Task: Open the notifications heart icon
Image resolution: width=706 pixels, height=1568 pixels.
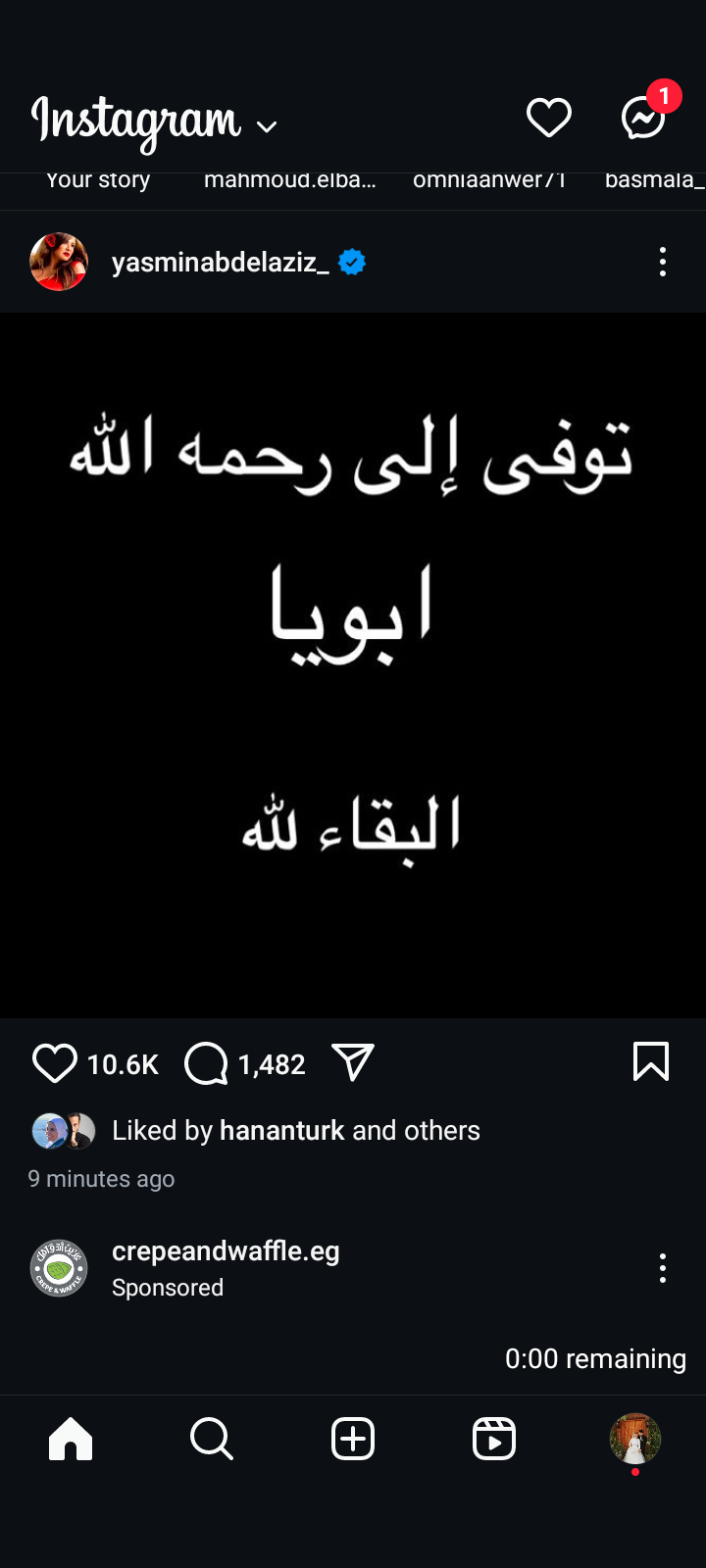Action: [548, 119]
